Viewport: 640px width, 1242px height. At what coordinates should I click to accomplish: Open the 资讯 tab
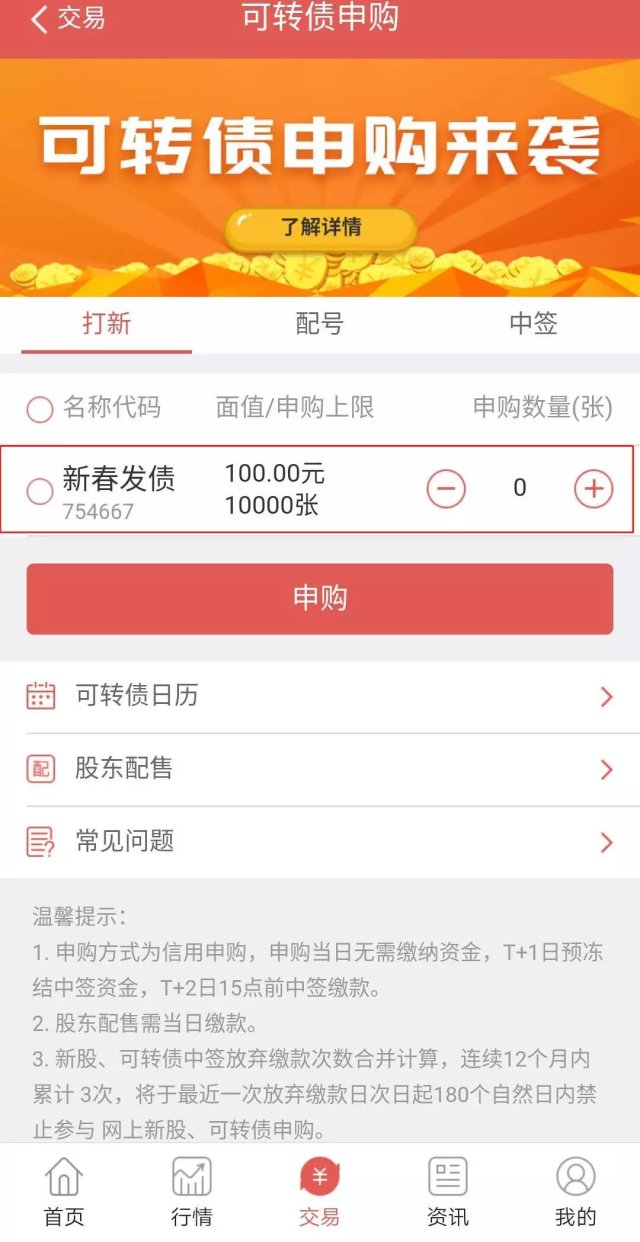(448, 1192)
